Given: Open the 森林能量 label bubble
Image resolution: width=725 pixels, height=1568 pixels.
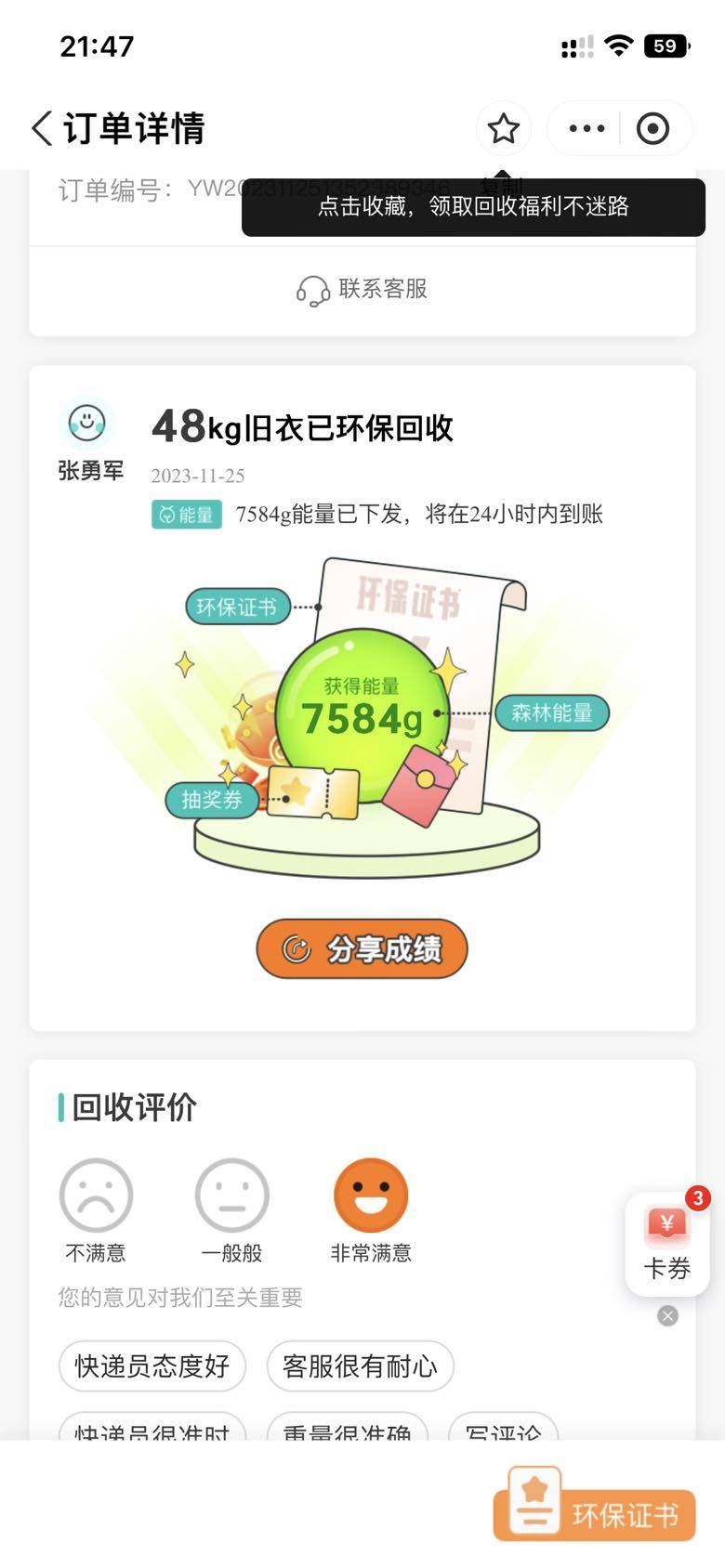Looking at the screenshot, I should 552,712.
